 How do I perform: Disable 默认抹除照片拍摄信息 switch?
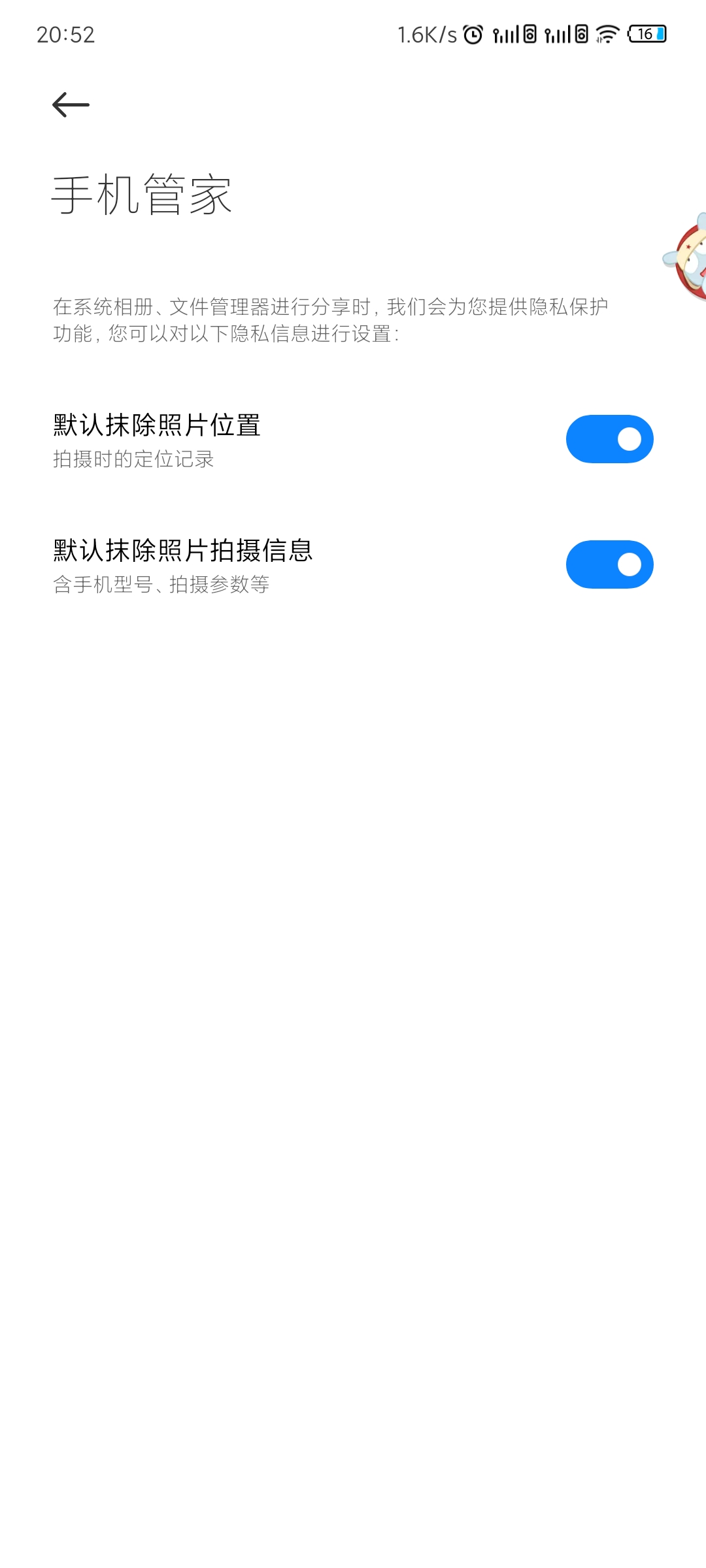609,564
